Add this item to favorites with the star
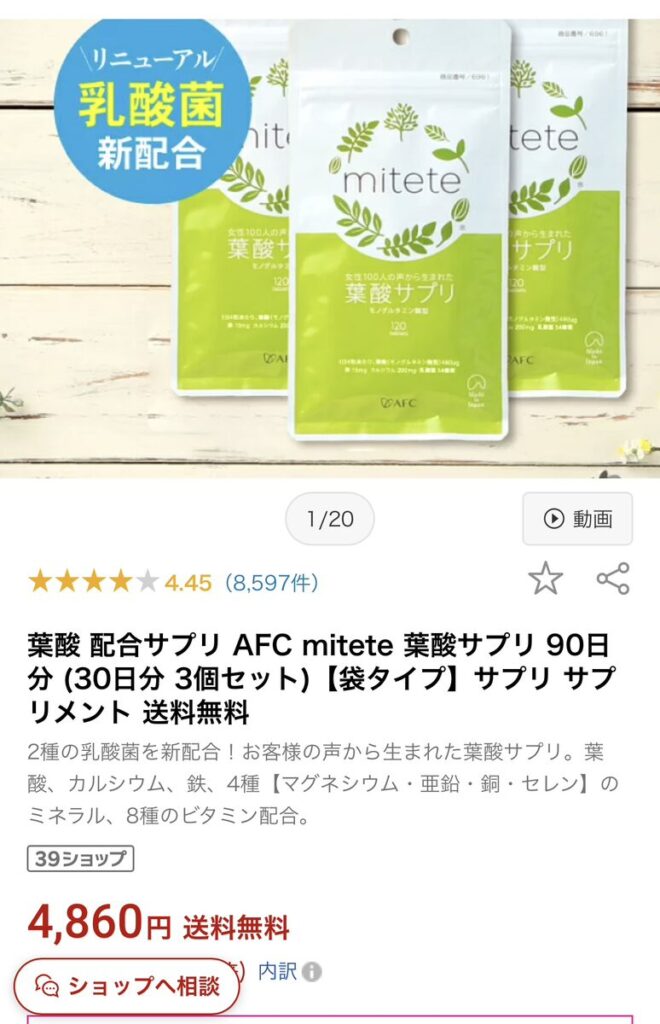The width and height of the screenshot is (660, 1024). (x=545, y=578)
